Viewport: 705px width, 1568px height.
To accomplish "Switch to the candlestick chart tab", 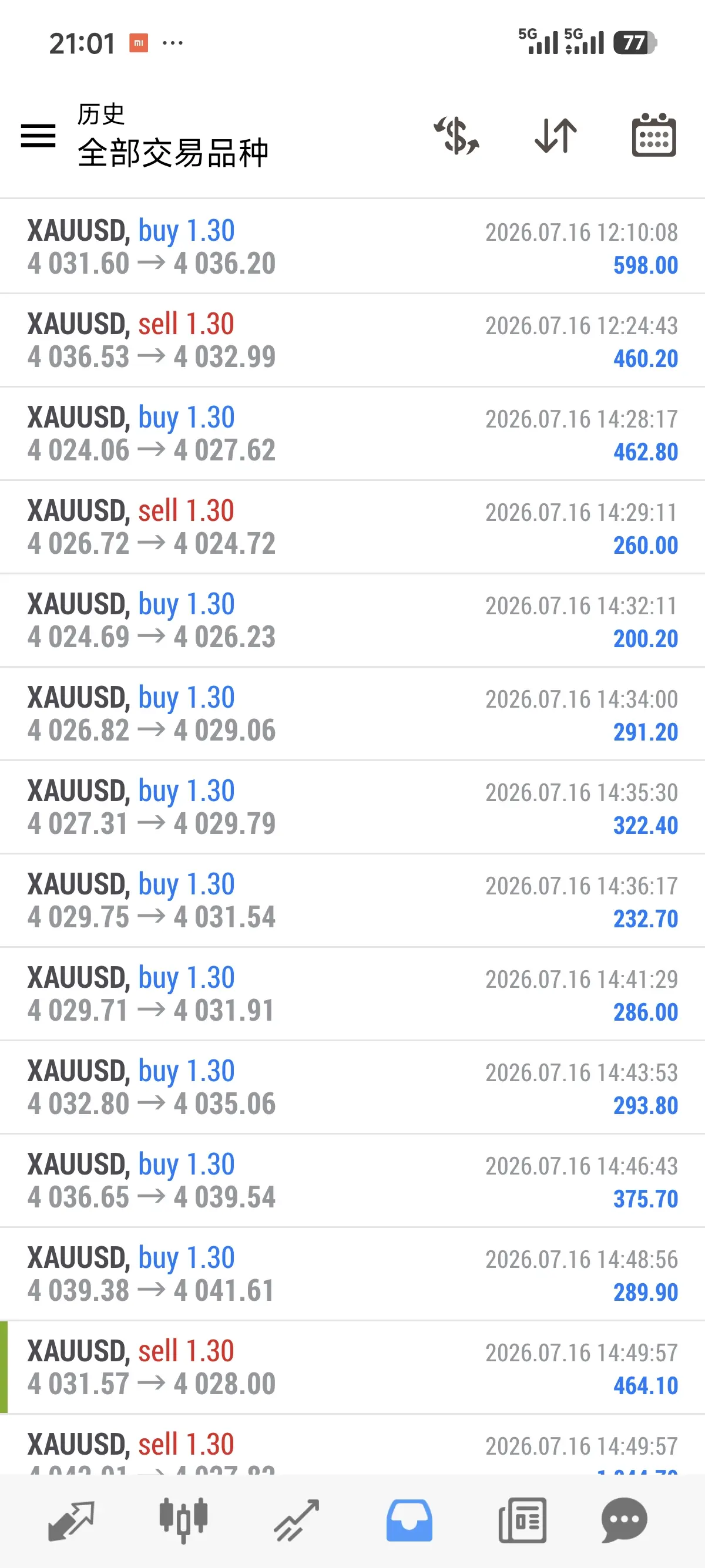I will (x=183, y=1520).
